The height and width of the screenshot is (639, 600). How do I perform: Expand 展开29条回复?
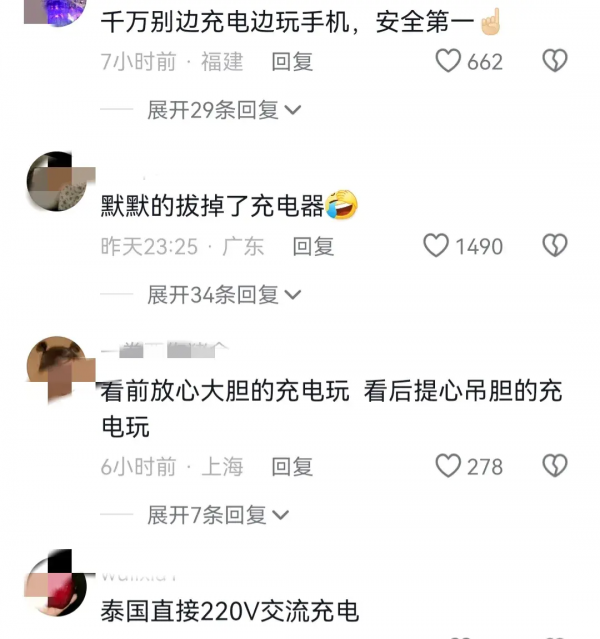coord(224,110)
